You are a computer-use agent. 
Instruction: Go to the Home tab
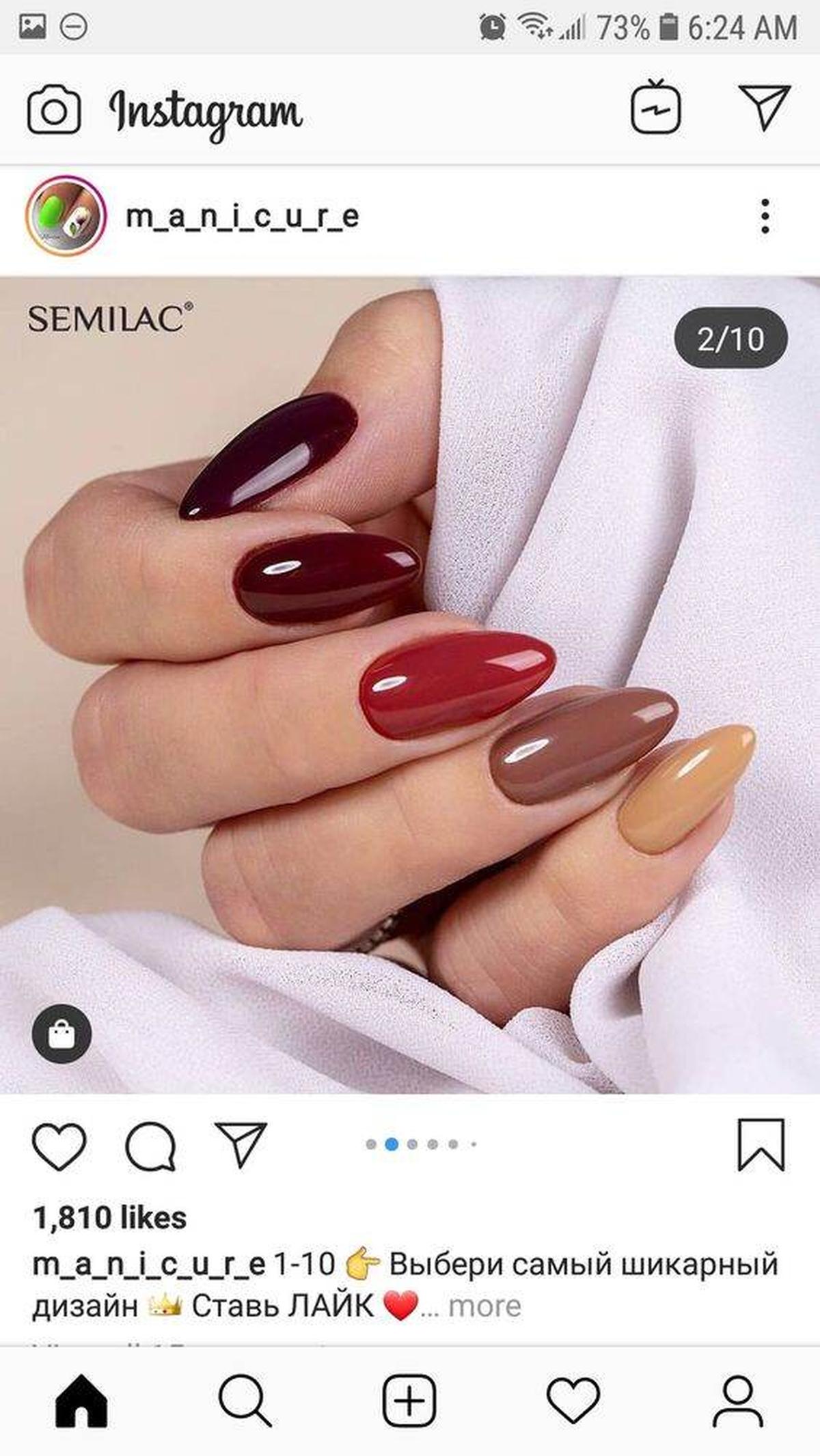[x=81, y=1401]
